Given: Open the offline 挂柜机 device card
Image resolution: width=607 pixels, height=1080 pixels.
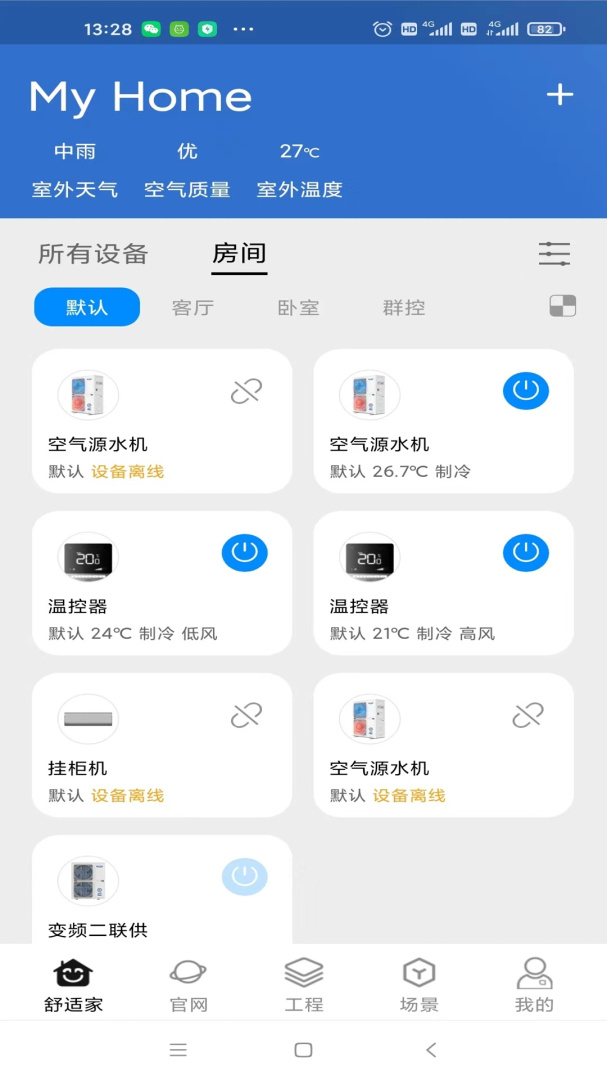Looking at the screenshot, I should [162, 745].
